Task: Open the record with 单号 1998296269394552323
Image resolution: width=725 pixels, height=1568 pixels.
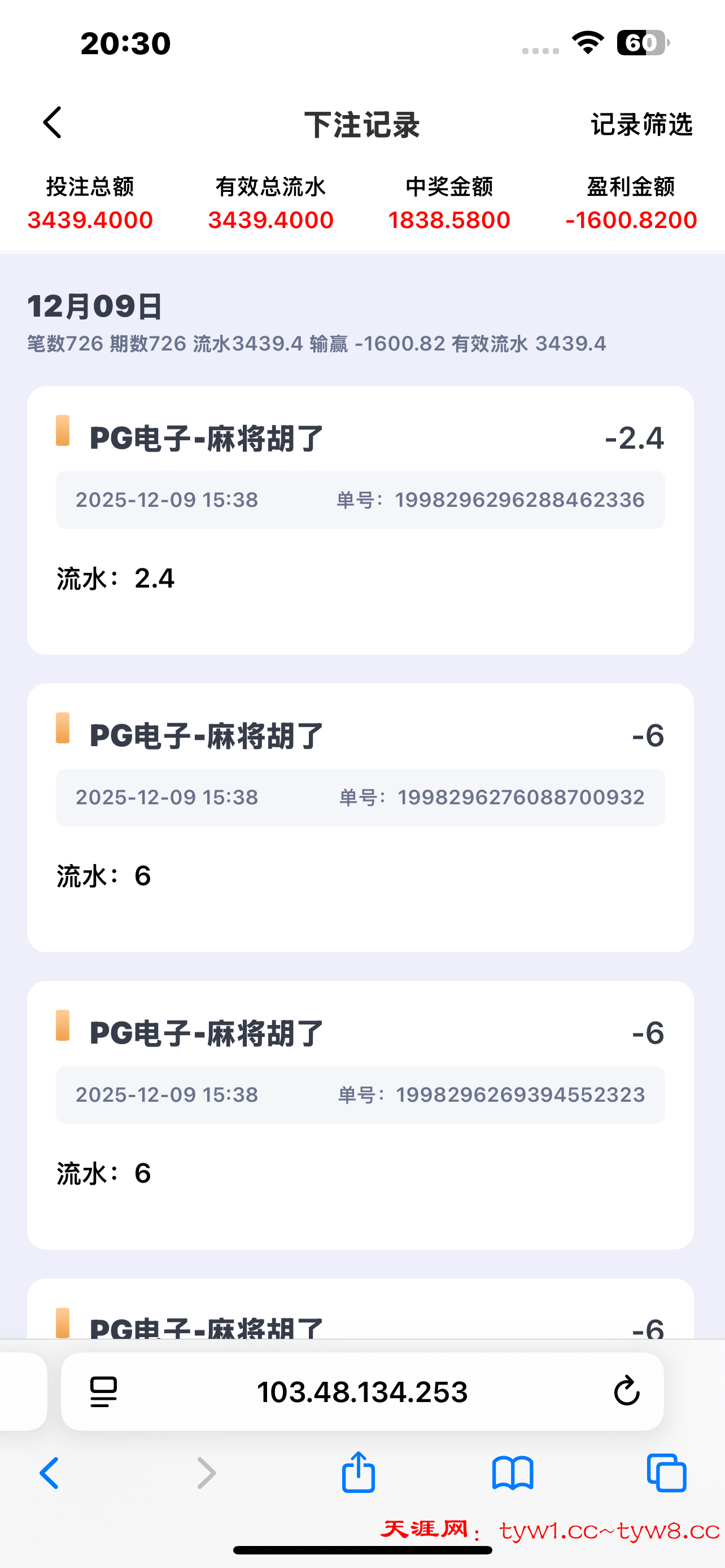Action: (360, 1114)
